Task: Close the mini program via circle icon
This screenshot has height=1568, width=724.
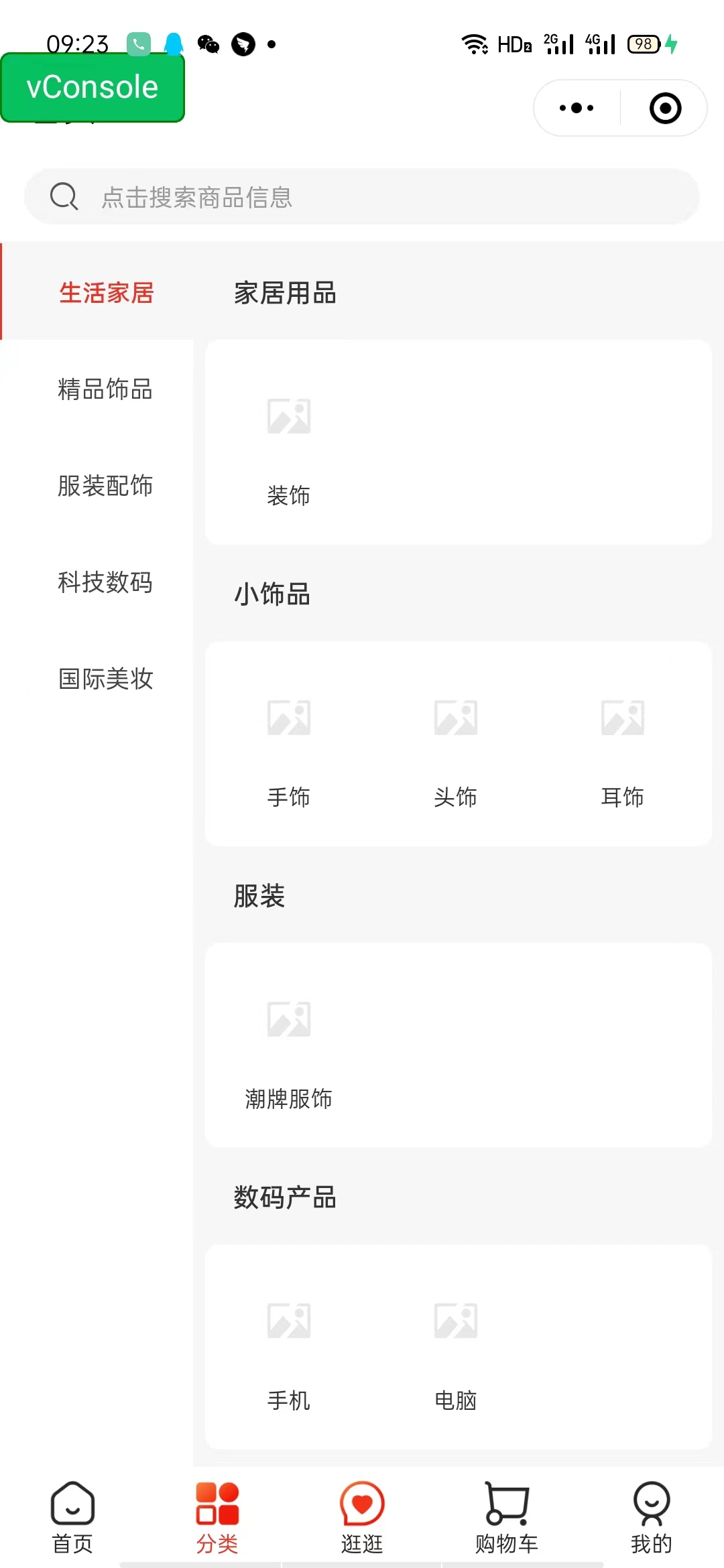Action: (x=665, y=108)
